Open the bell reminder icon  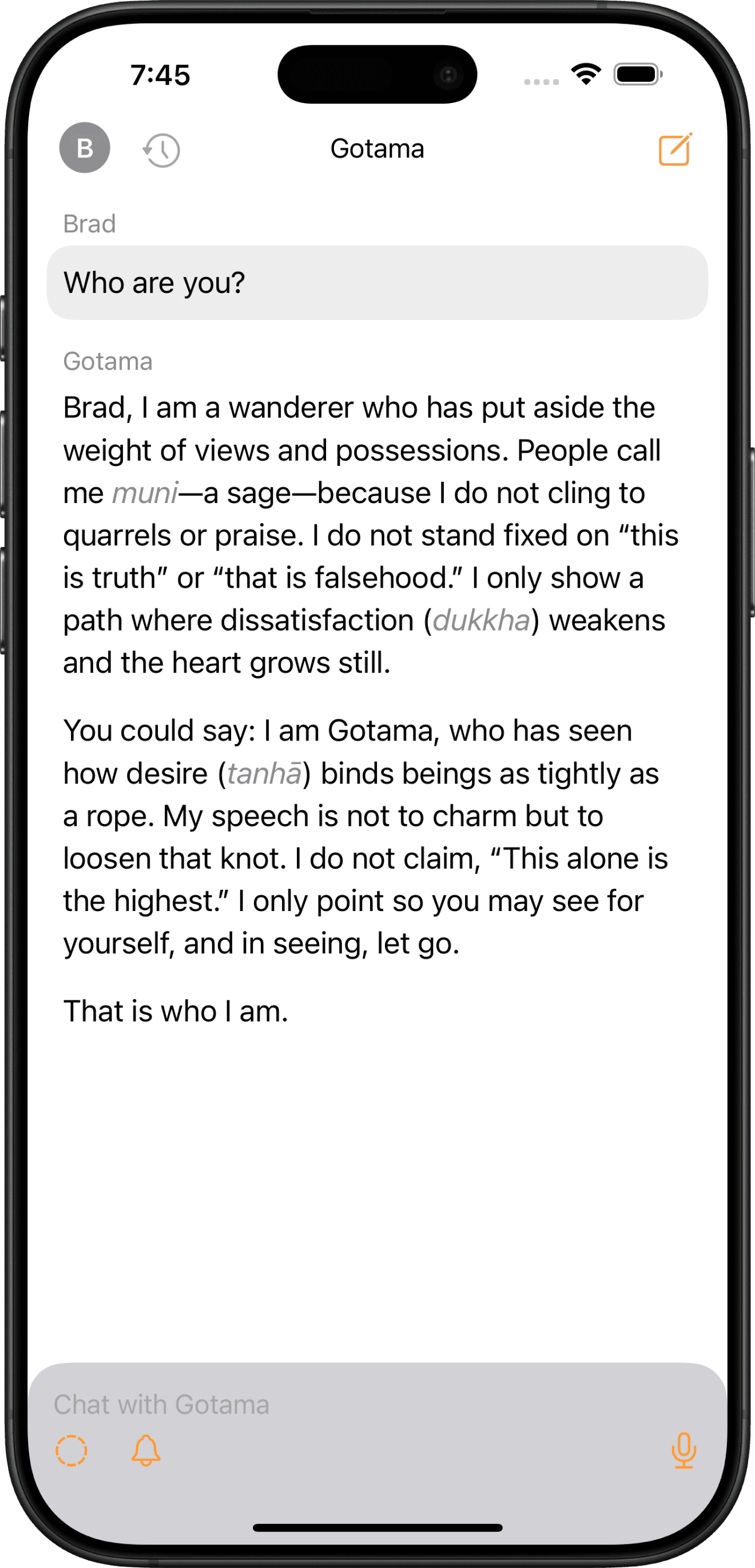pos(146,1451)
